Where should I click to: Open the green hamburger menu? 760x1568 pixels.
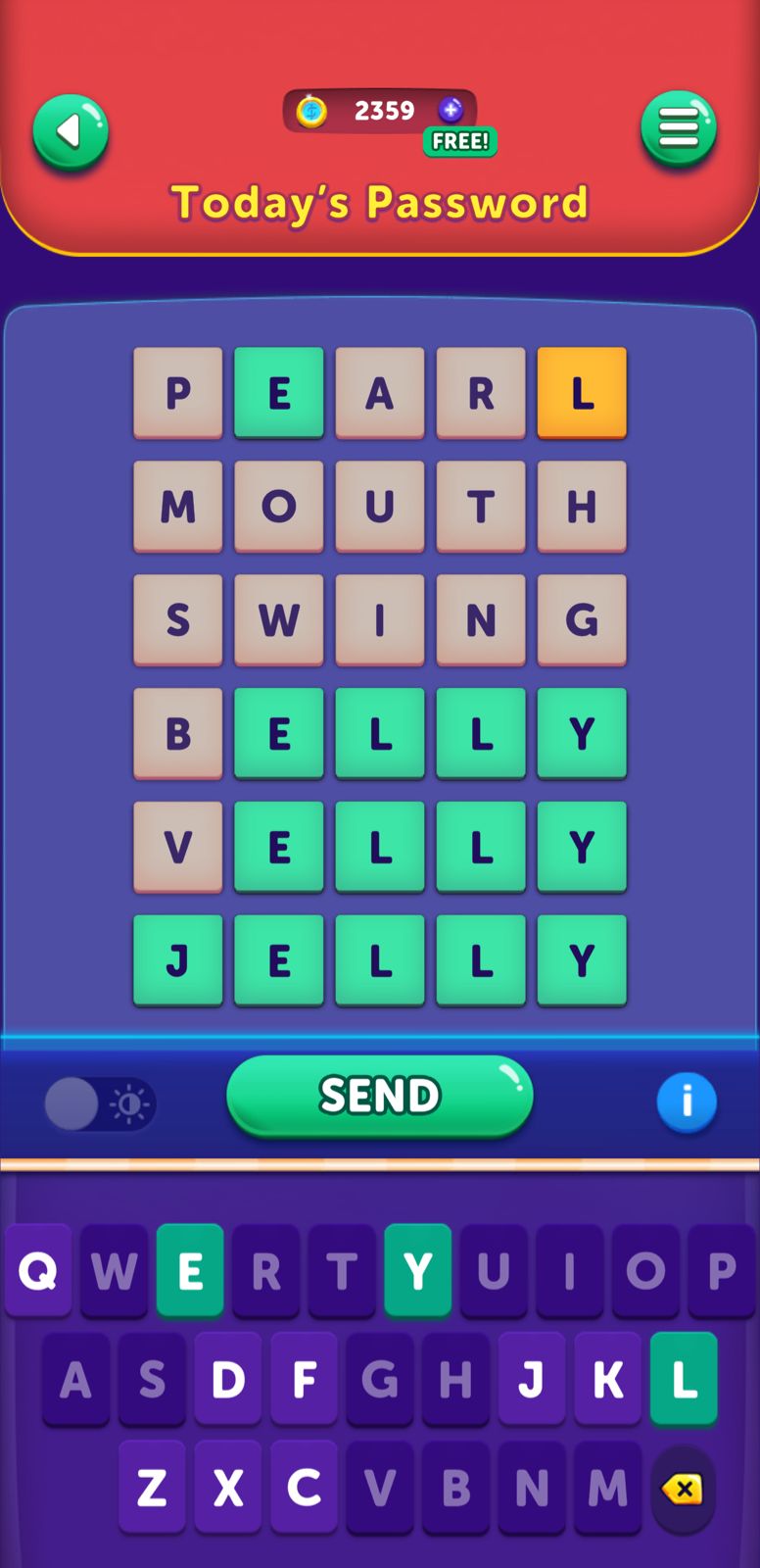[x=679, y=128]
